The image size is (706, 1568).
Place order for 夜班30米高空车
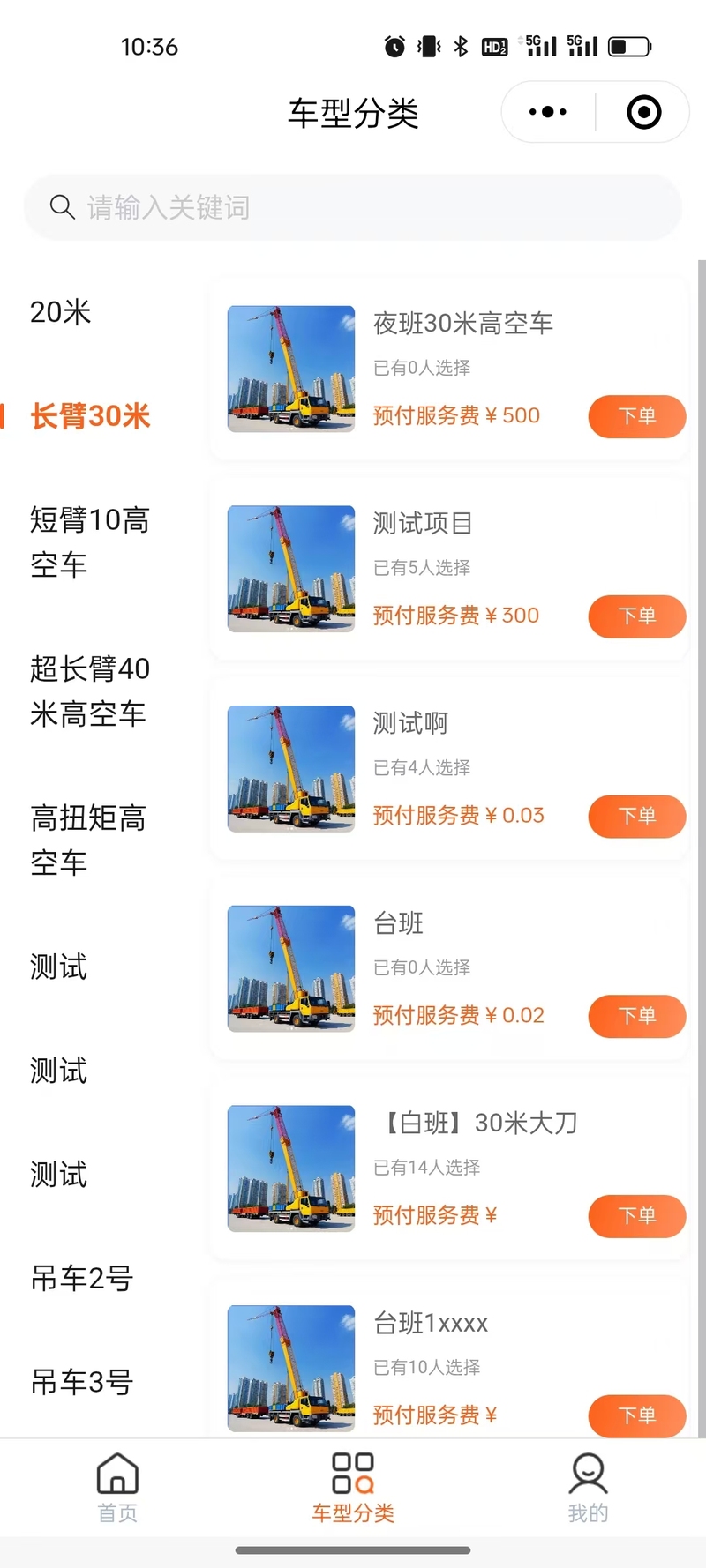pos(636,416)
